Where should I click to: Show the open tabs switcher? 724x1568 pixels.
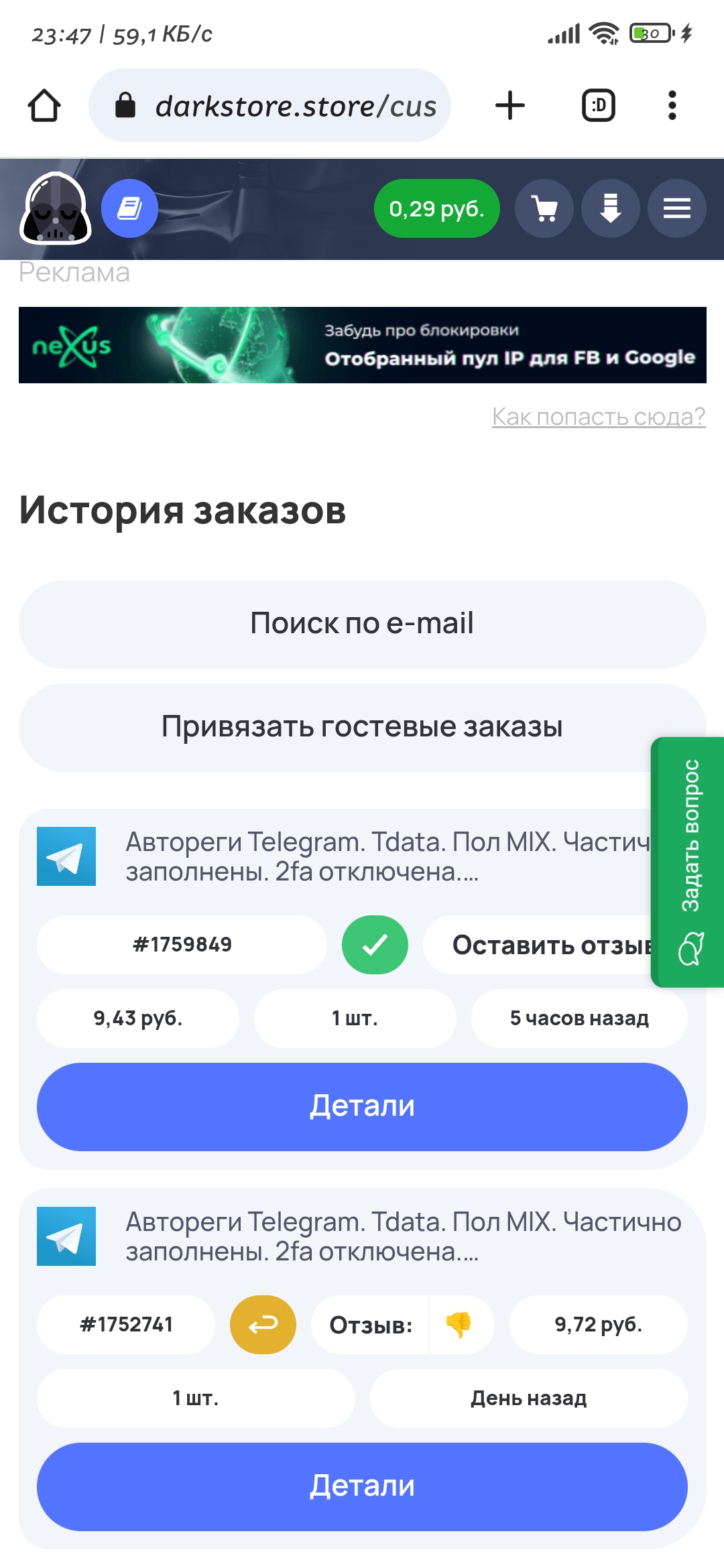click(x=598, y=106)
